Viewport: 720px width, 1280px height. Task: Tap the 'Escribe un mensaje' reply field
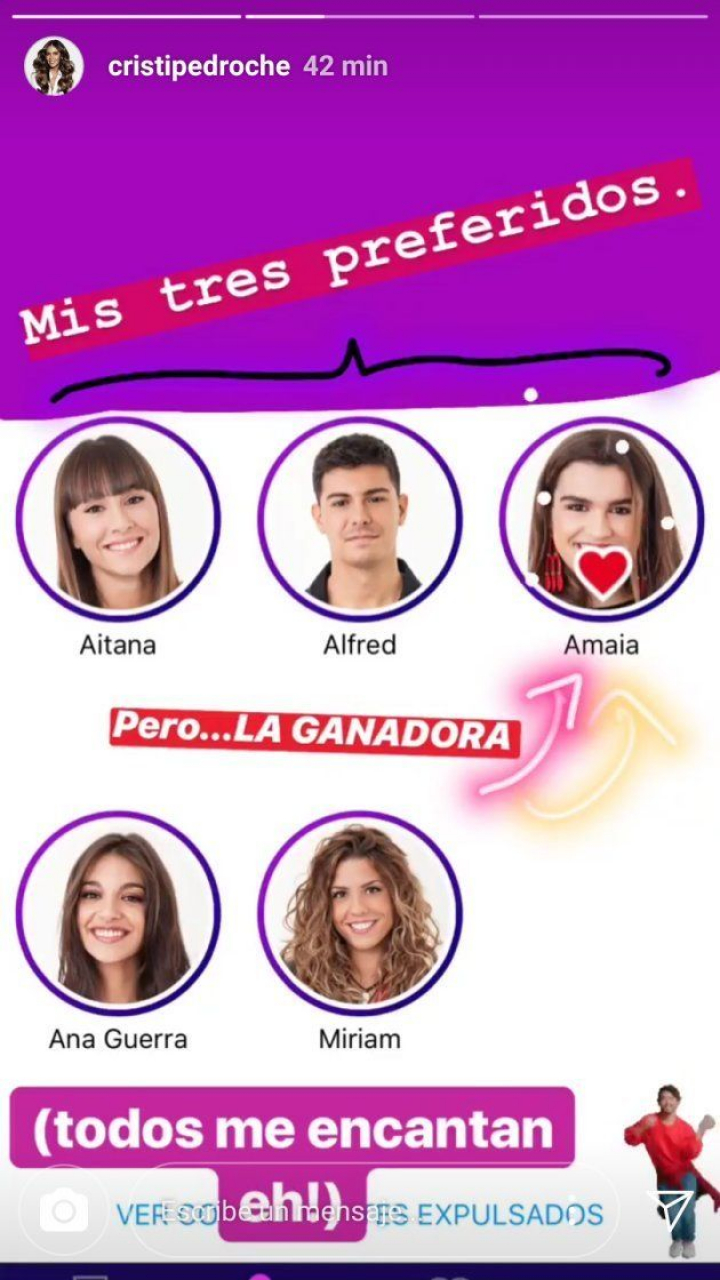tap(300, 1212)
